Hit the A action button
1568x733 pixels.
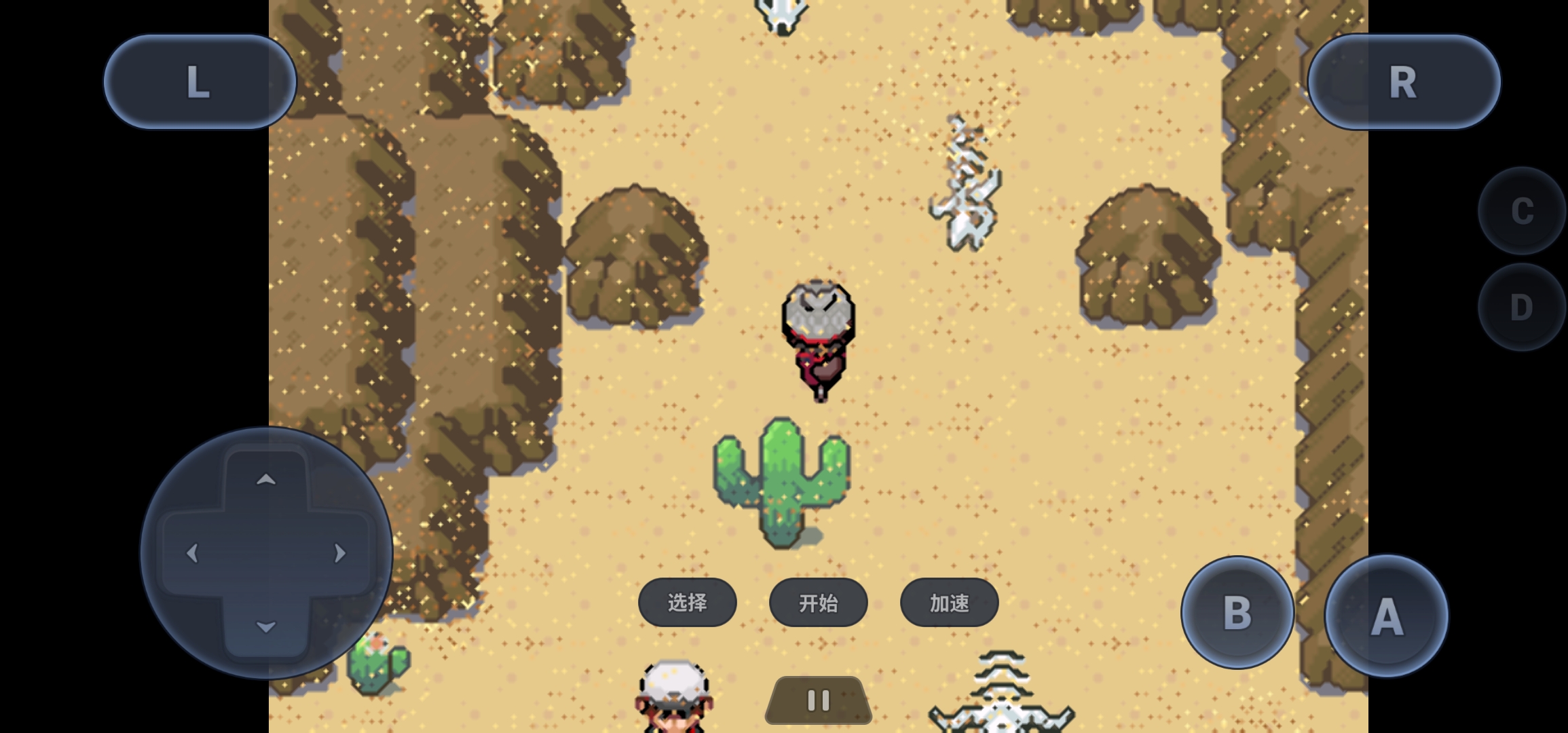[1386, 616]
